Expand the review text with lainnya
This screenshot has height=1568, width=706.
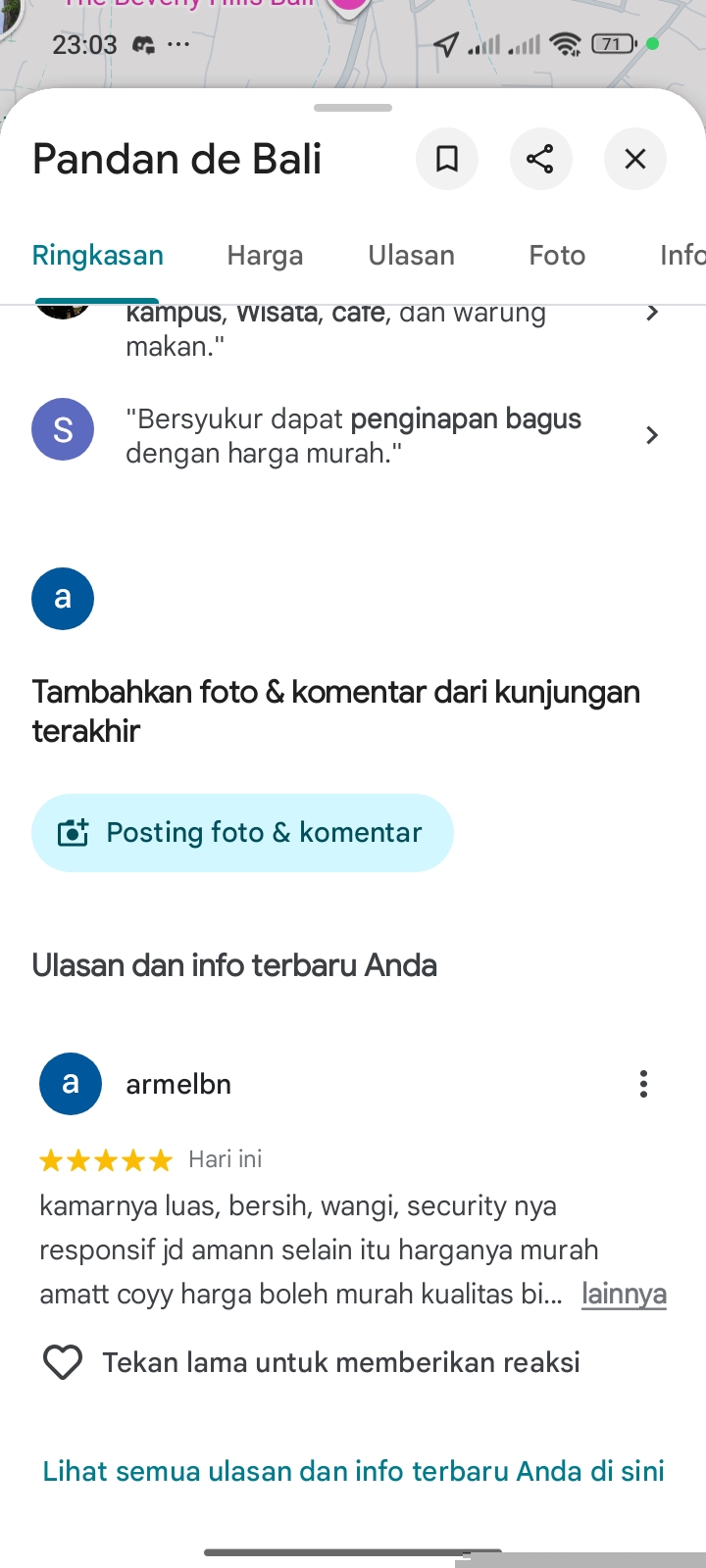(x=624, y=1294)
